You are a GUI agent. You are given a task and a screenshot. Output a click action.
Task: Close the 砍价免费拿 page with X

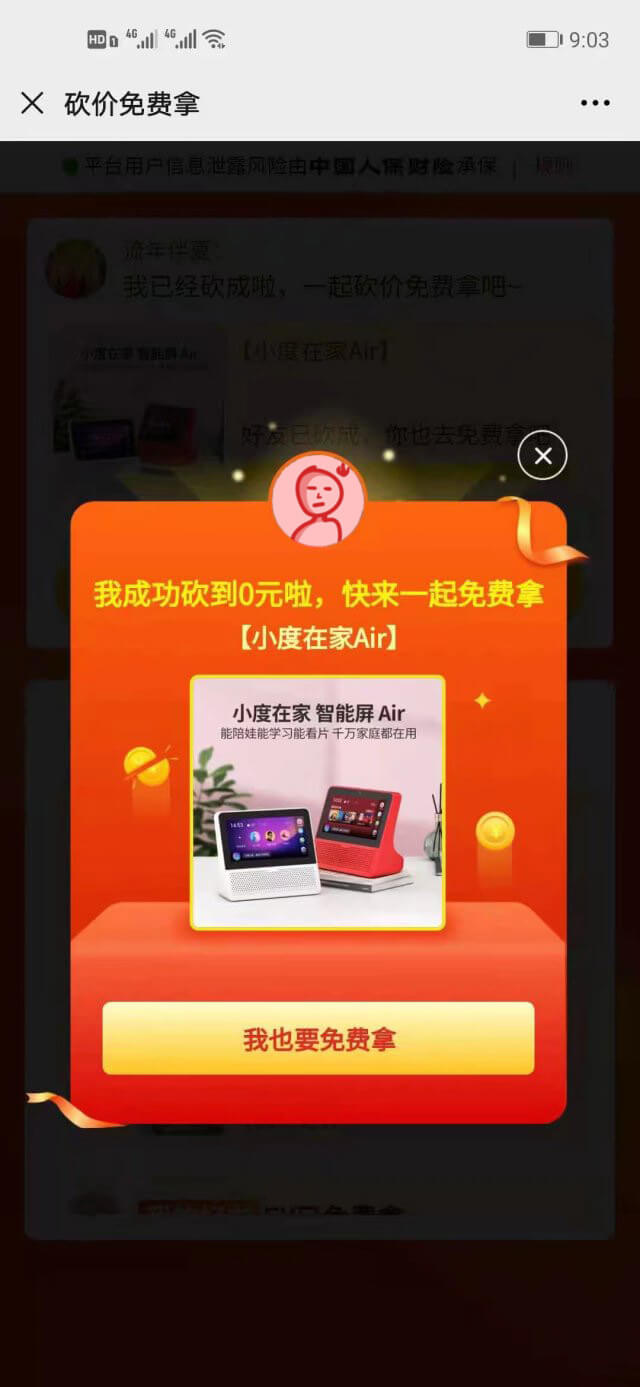(32, 103)
